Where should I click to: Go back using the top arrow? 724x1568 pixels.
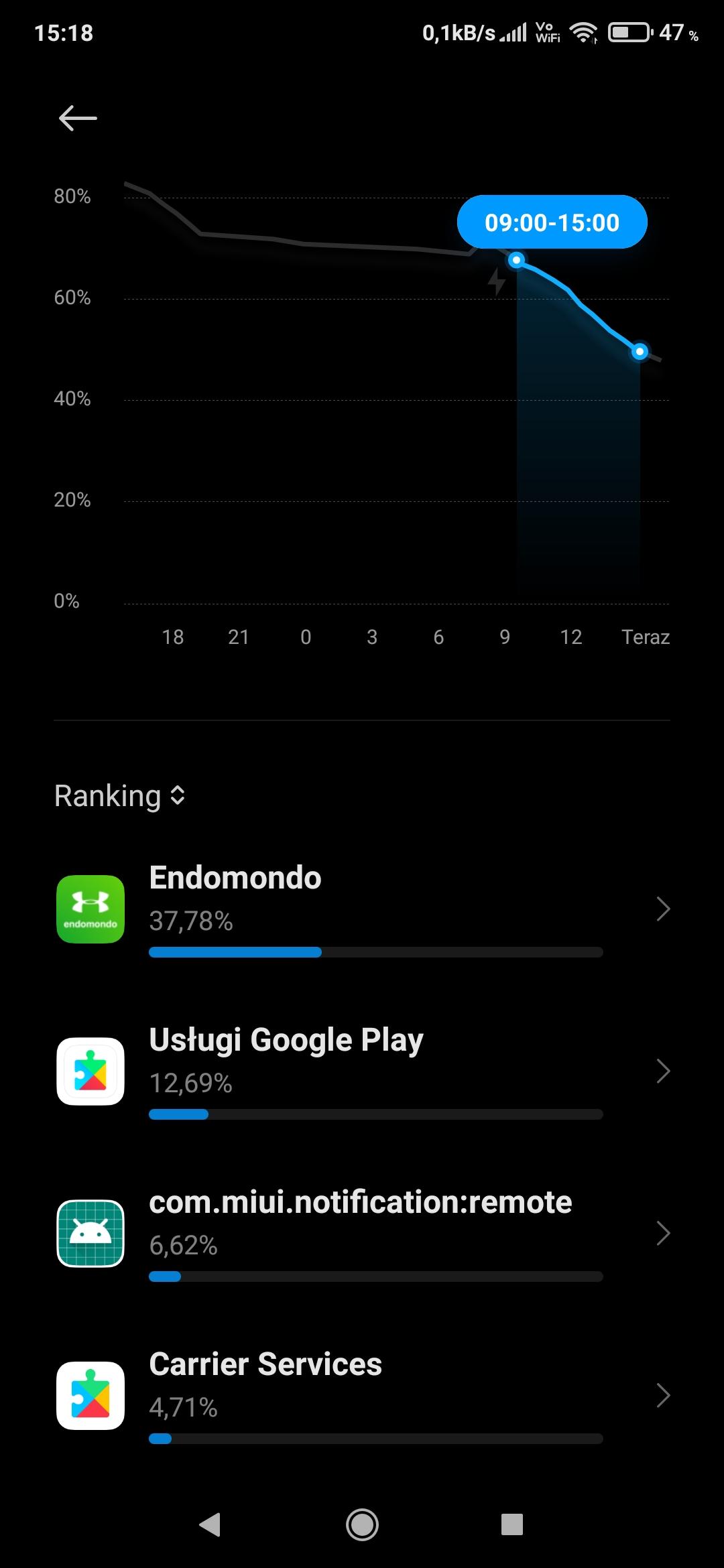(78, 119)
